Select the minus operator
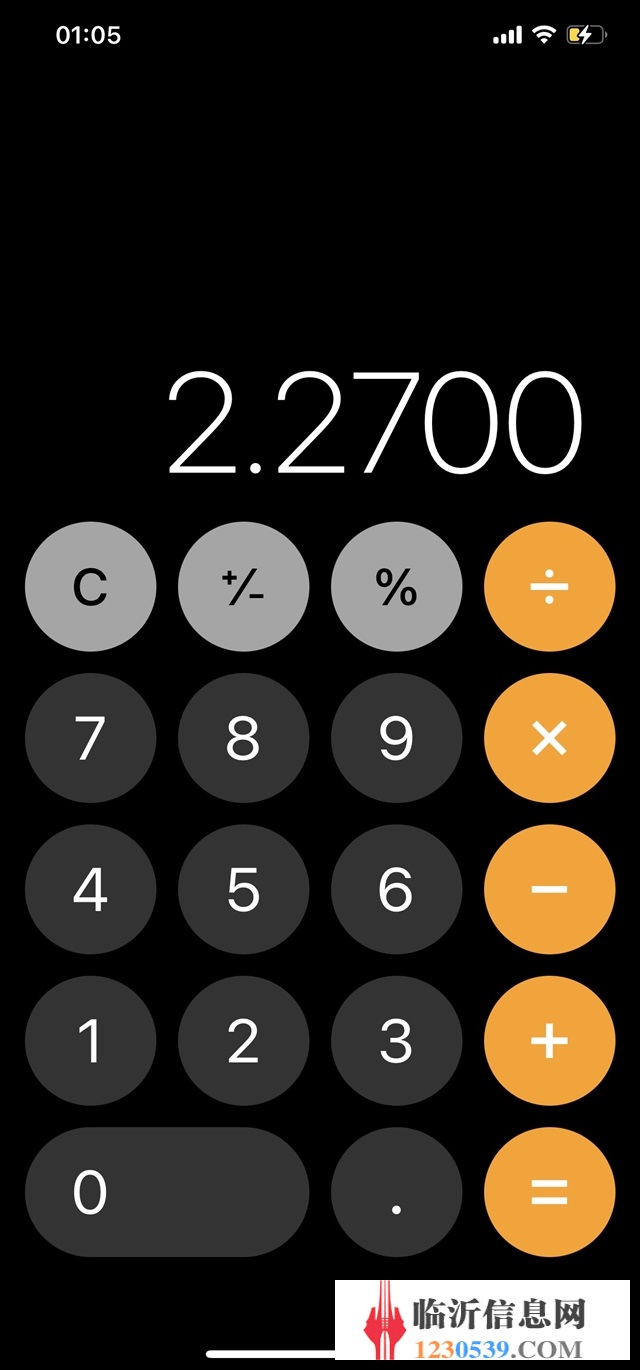 (x=549, y=890)
